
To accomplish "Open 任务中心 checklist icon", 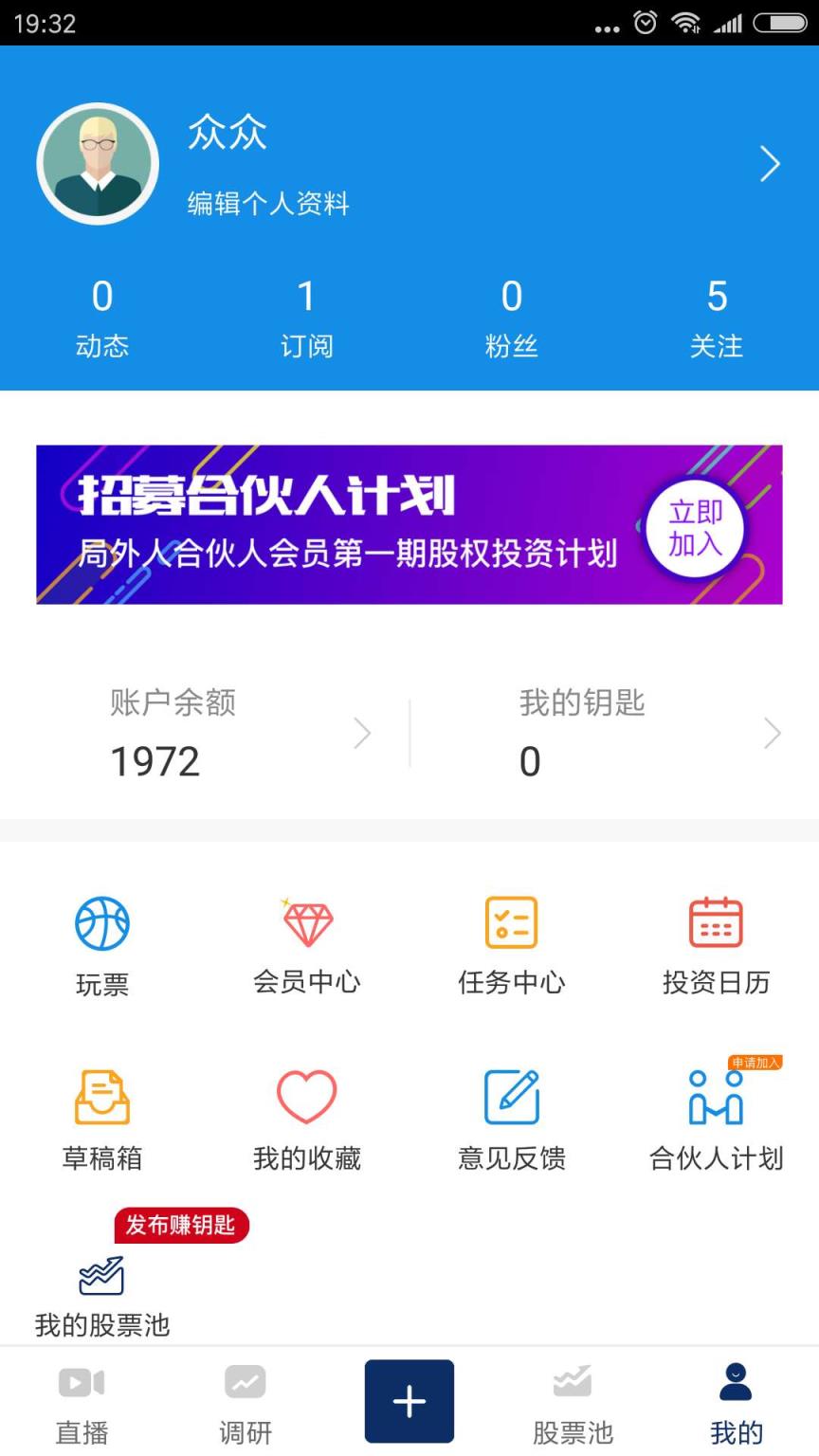I will (x=512, y=921).
